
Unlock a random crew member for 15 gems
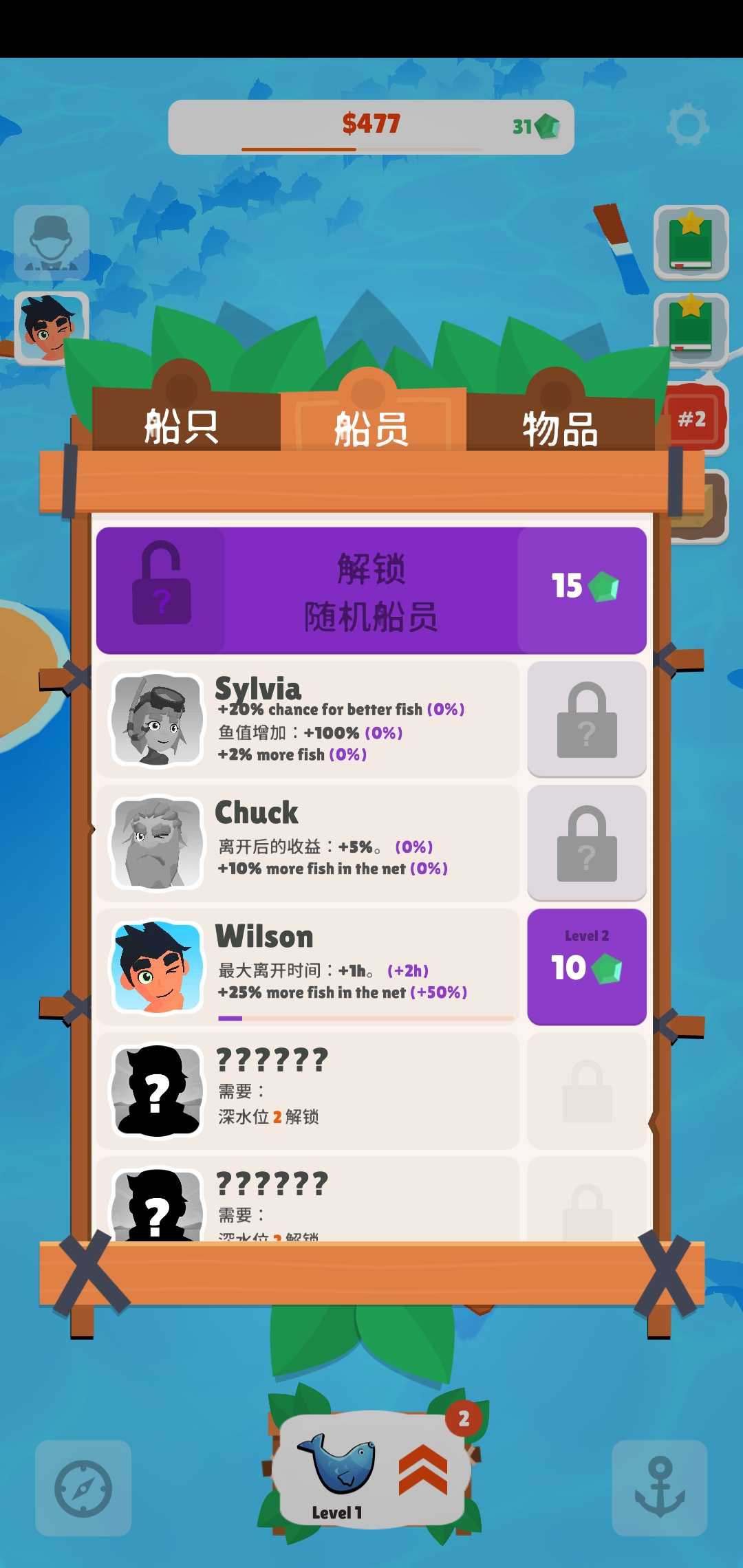coord(371,590)
